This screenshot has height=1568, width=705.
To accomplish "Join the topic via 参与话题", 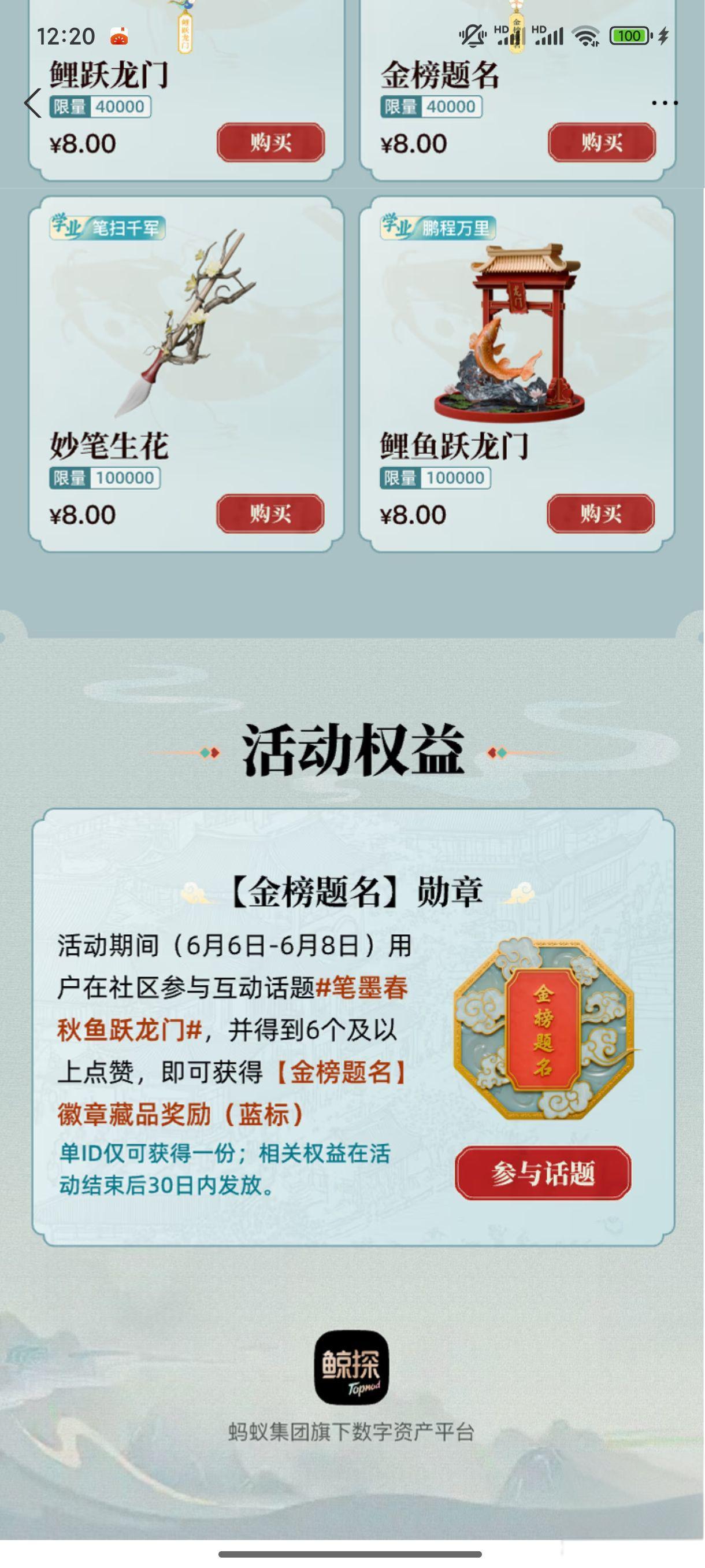I will tap(543, 1173).
